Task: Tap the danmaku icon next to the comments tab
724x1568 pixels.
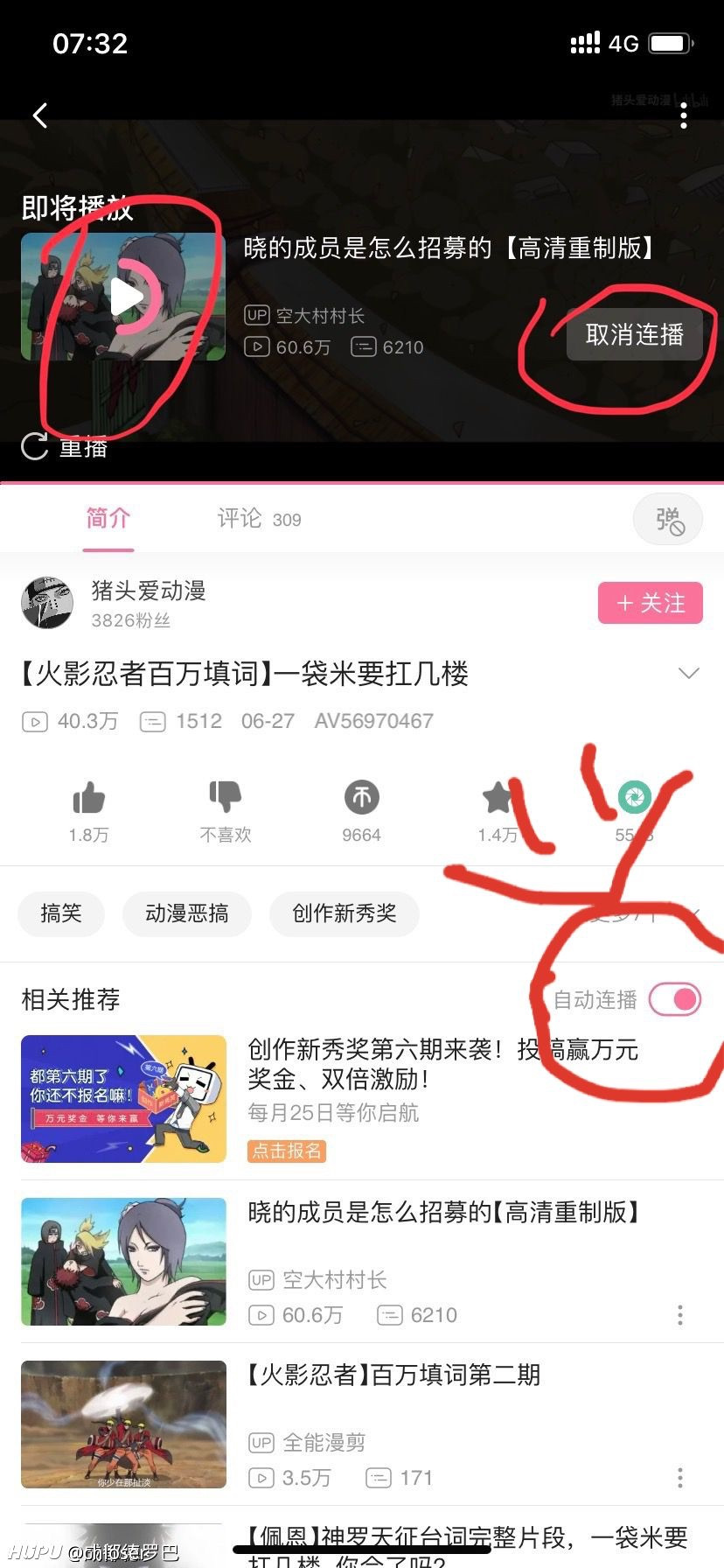Action: [667, 519]
